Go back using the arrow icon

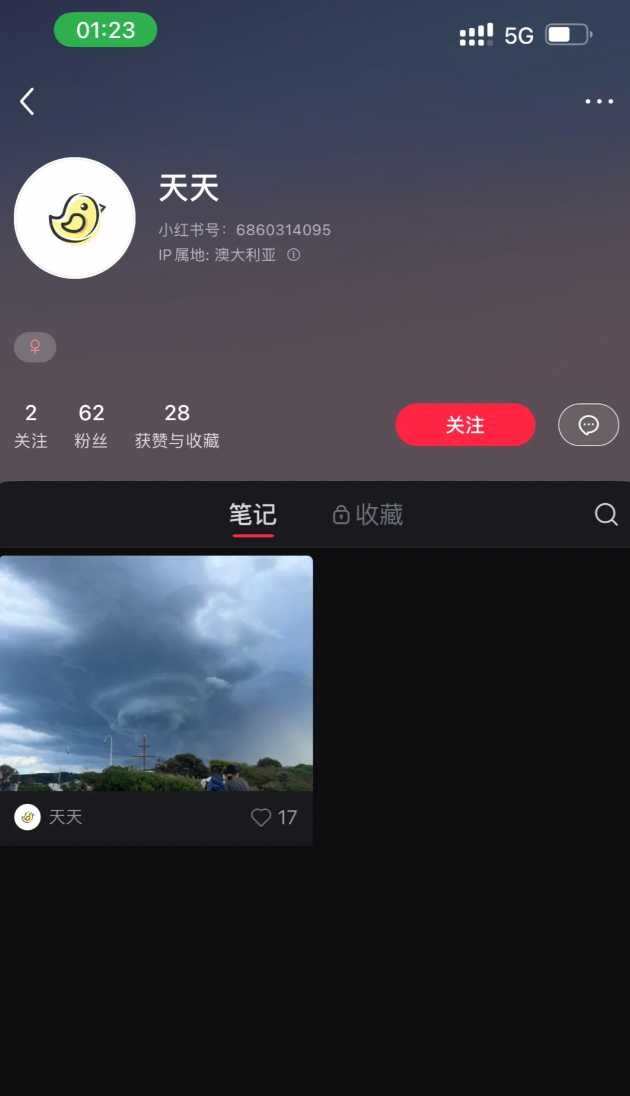point(27,101)
